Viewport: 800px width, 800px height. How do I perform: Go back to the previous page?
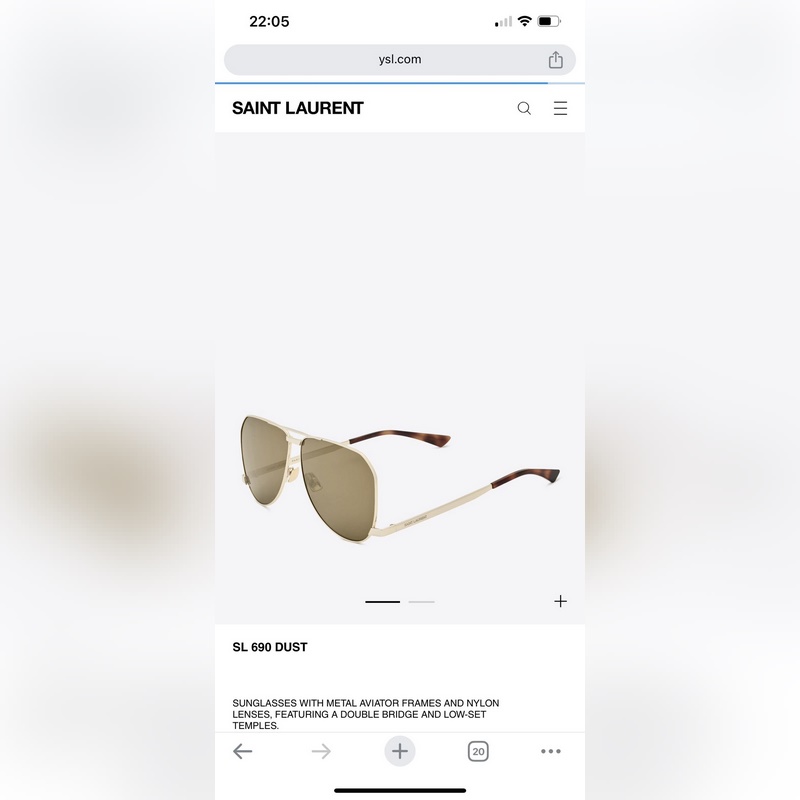click(x=243, y=751)
